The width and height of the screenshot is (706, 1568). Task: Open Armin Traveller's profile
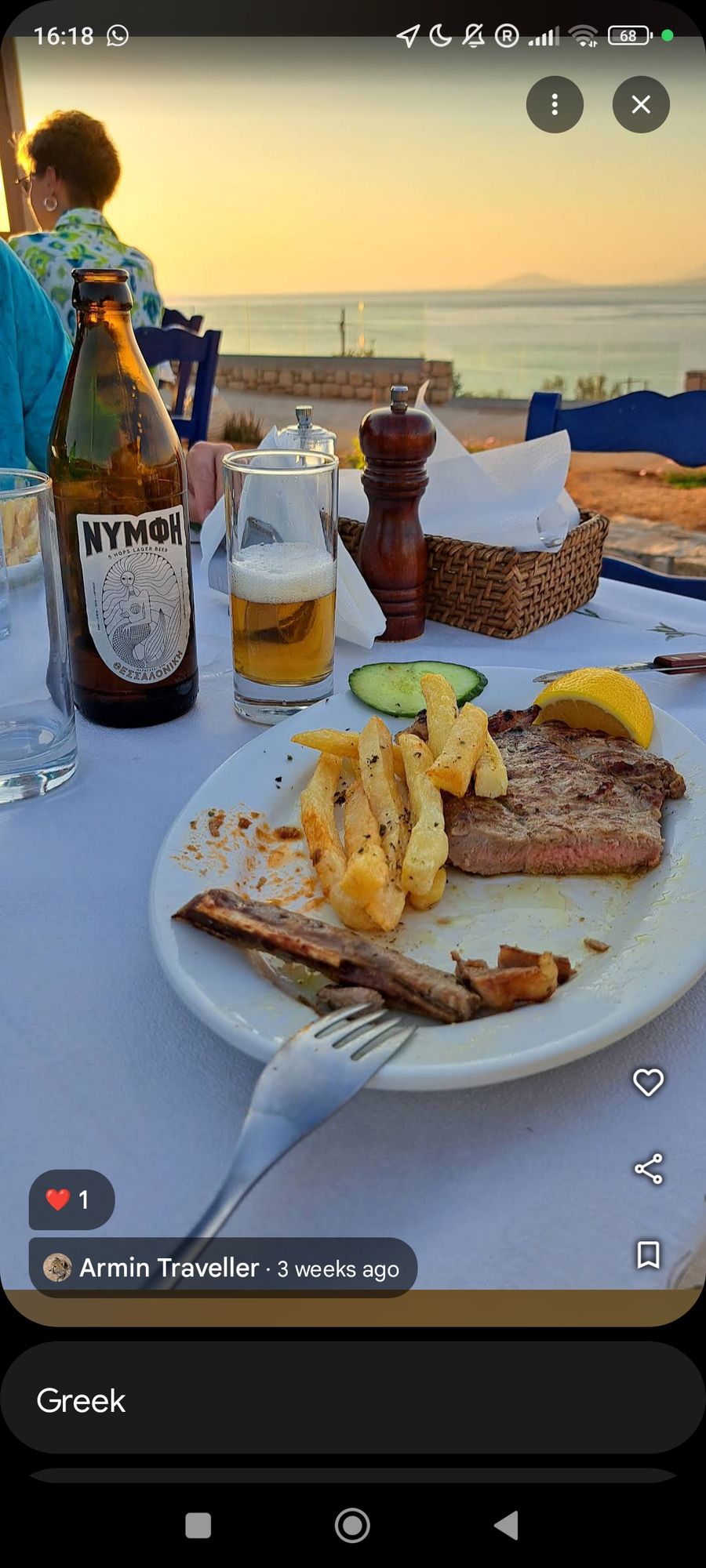[x=169, y=1268]
